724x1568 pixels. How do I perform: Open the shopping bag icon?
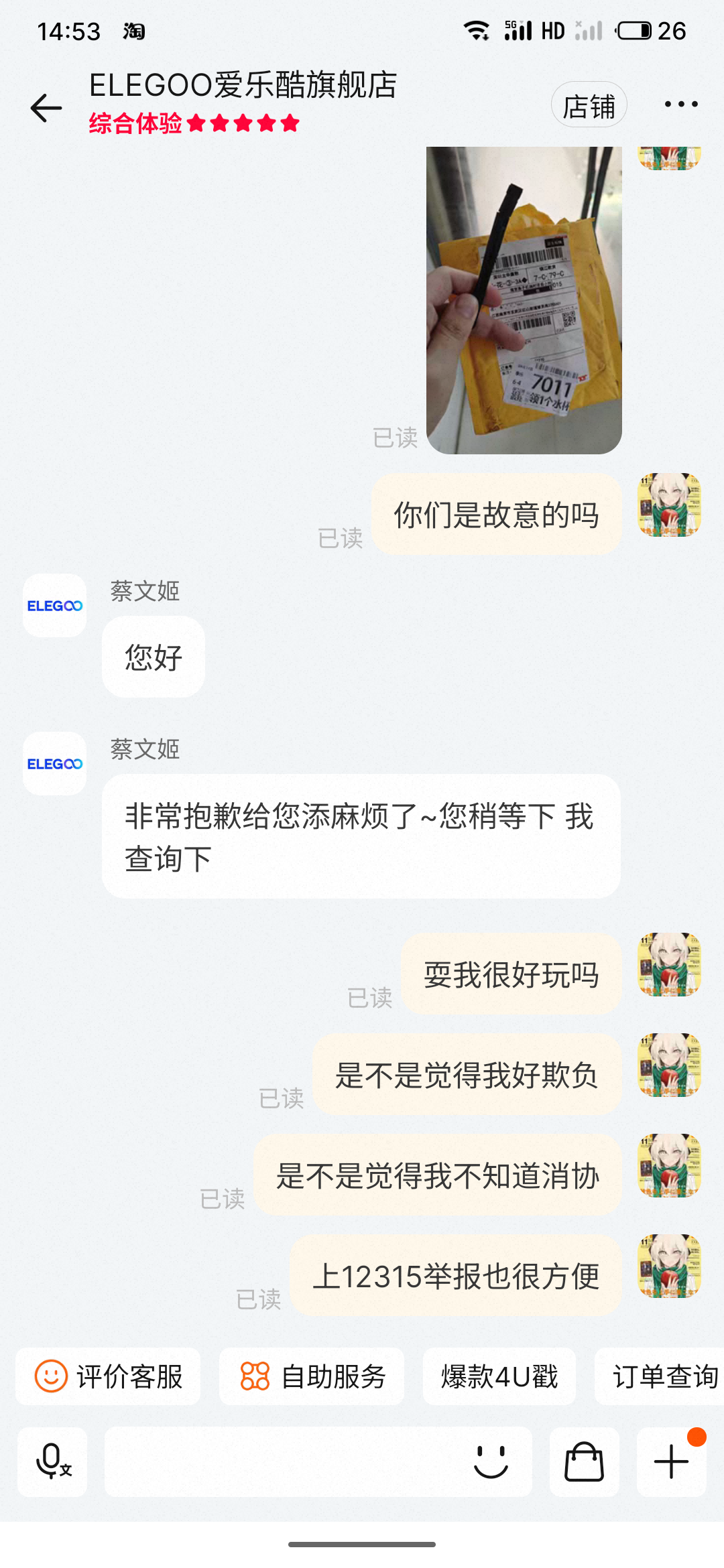pyautogui.click(x=584, y=1461)
